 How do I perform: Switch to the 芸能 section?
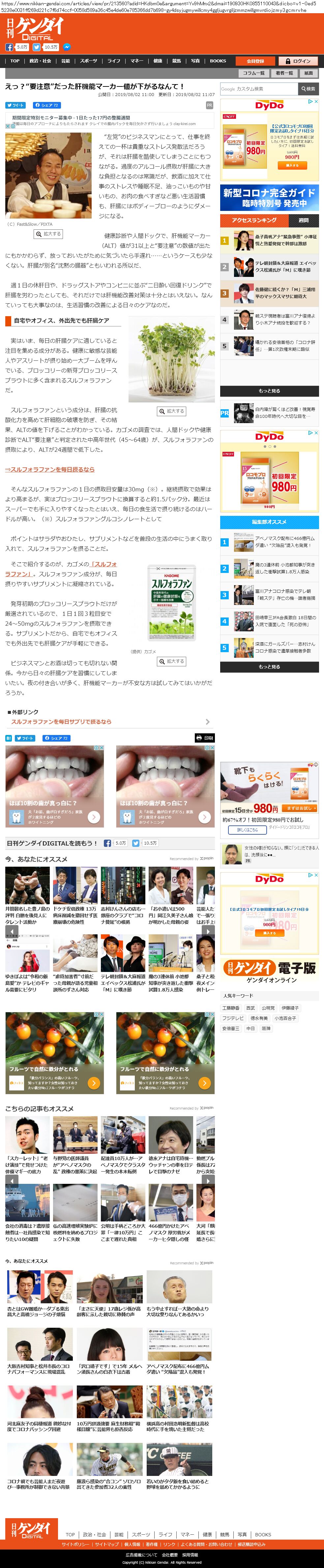pos(65,61)
